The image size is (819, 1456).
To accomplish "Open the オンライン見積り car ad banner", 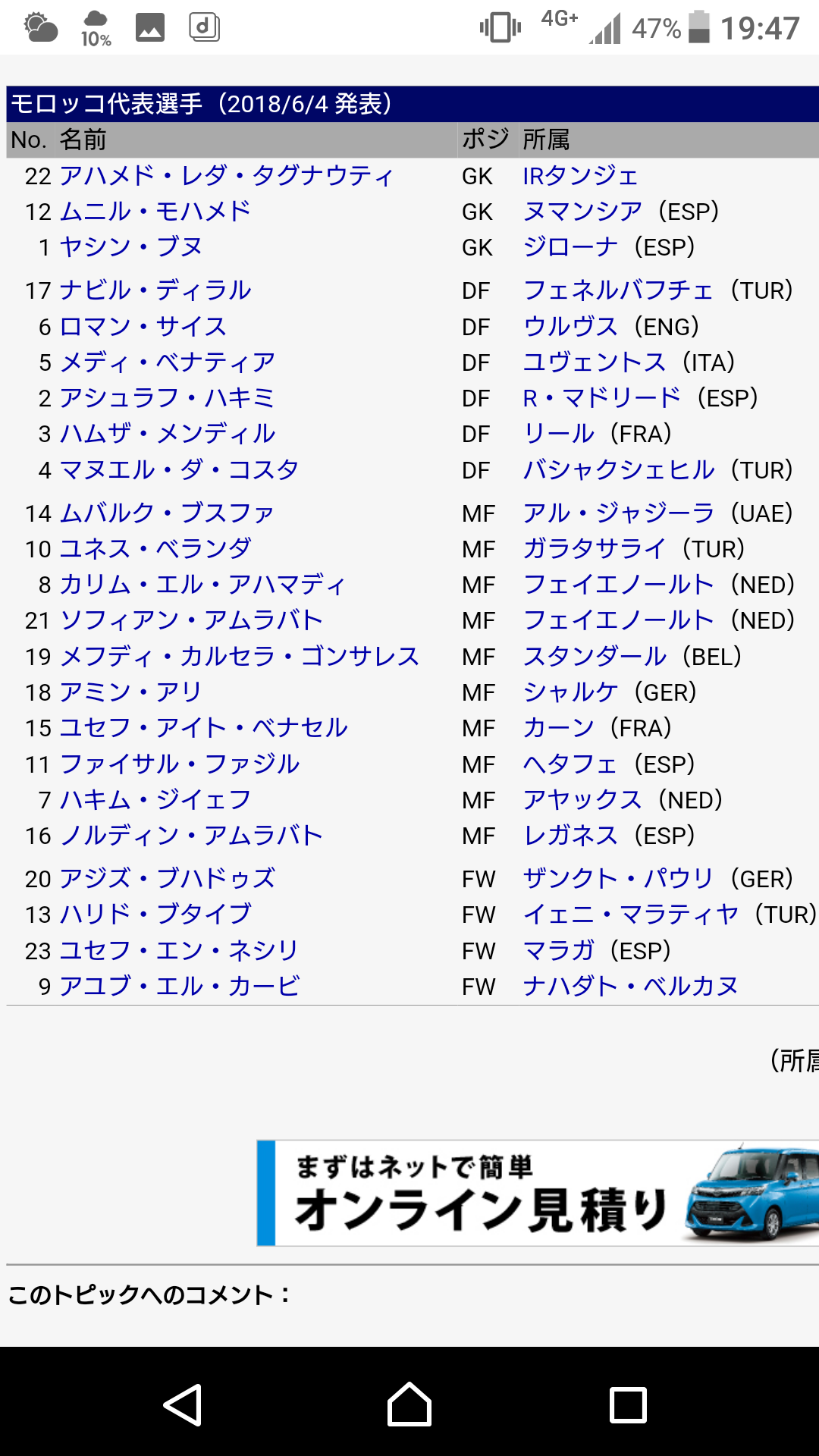I will (x=537, y=1193).
